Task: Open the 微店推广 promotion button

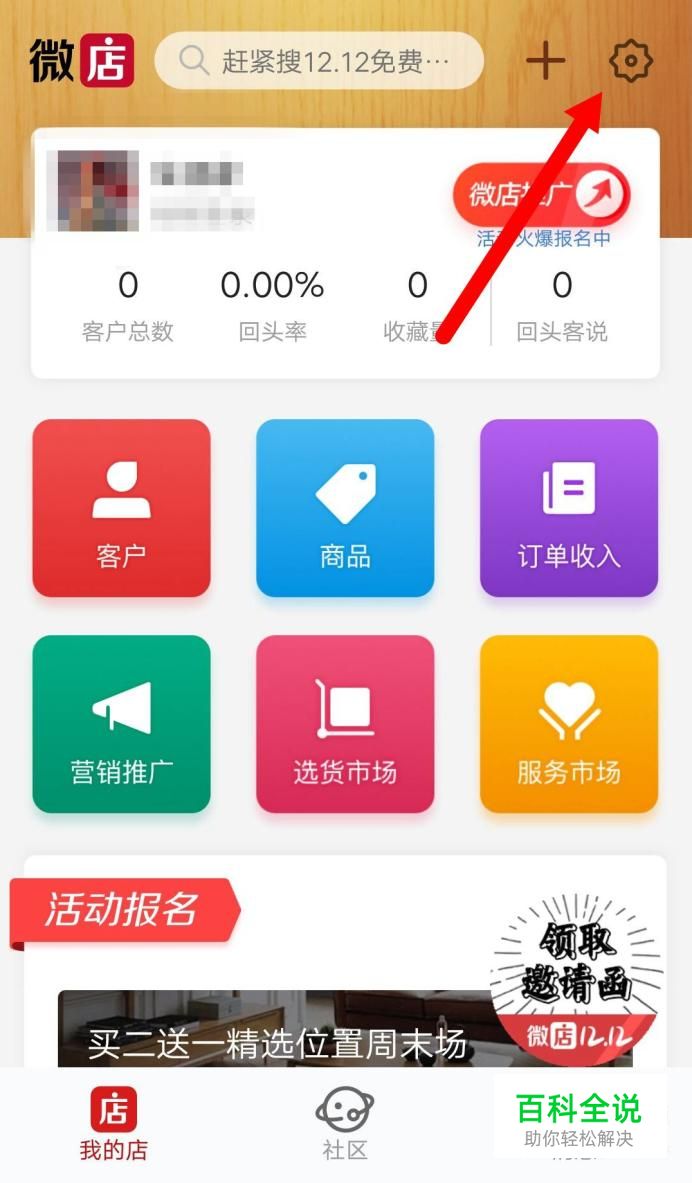Action: pyautogui.click(x=541, y=193)
